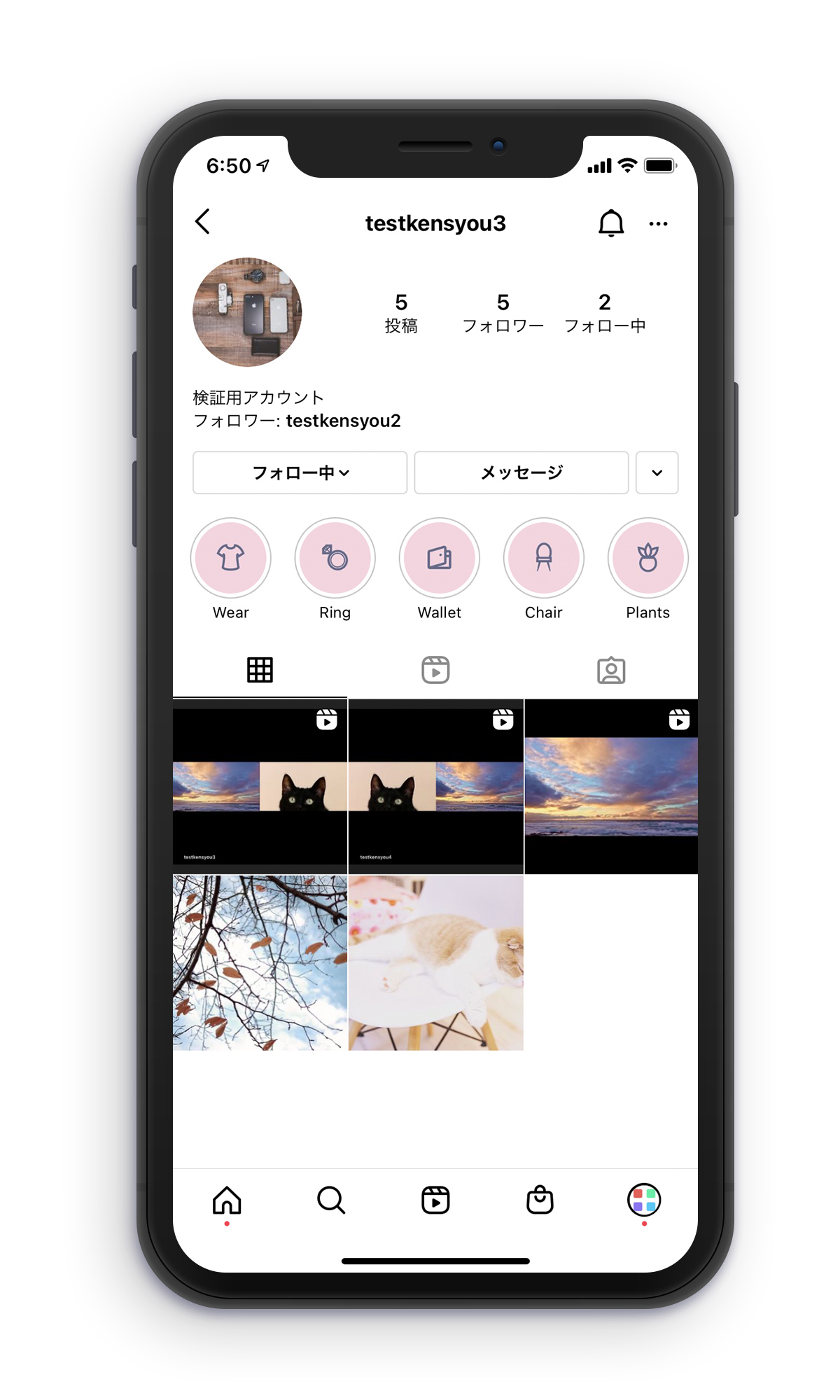Go to the Home feed tab
The image size is (840, 1400).
227,1200
